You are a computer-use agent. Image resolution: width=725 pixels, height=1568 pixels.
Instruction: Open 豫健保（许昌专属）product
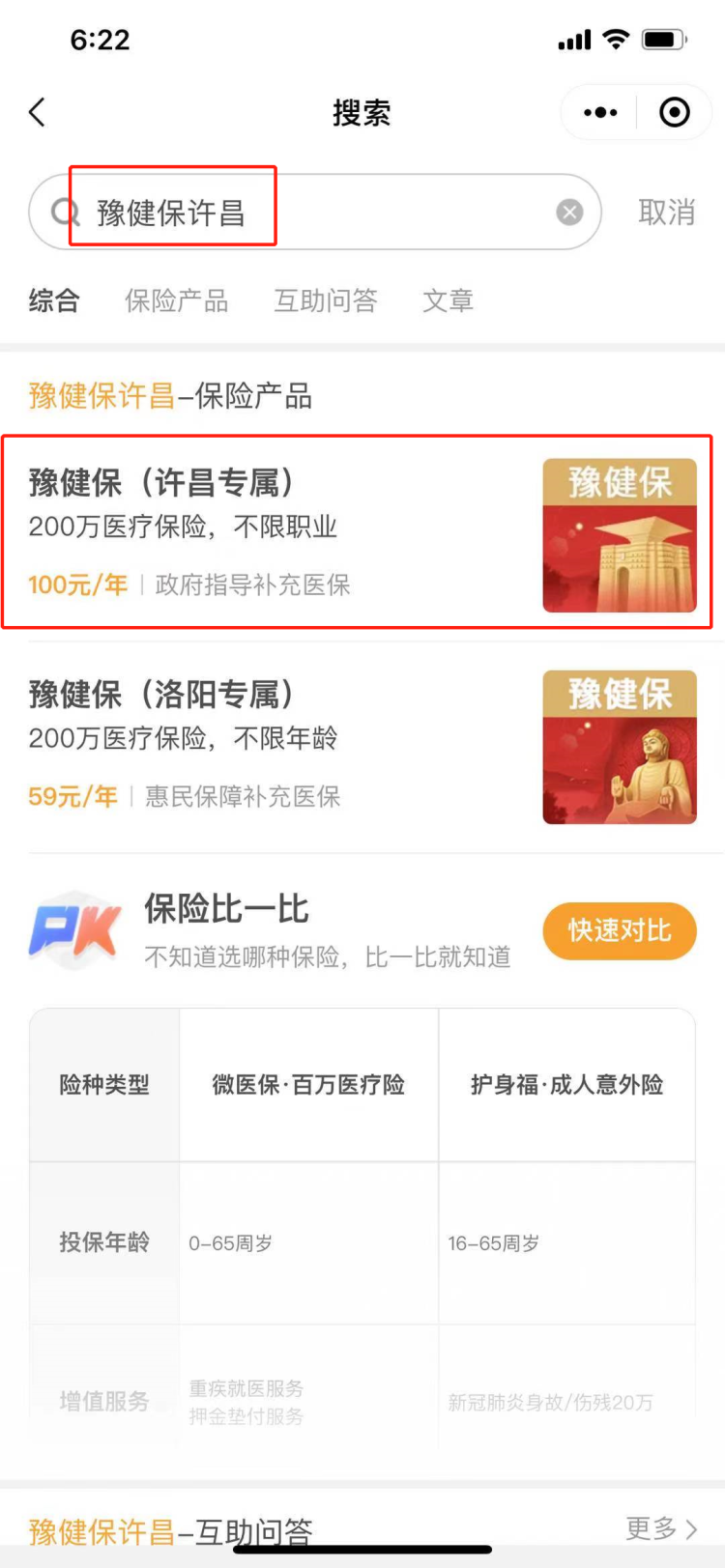(x=356, y=532)
